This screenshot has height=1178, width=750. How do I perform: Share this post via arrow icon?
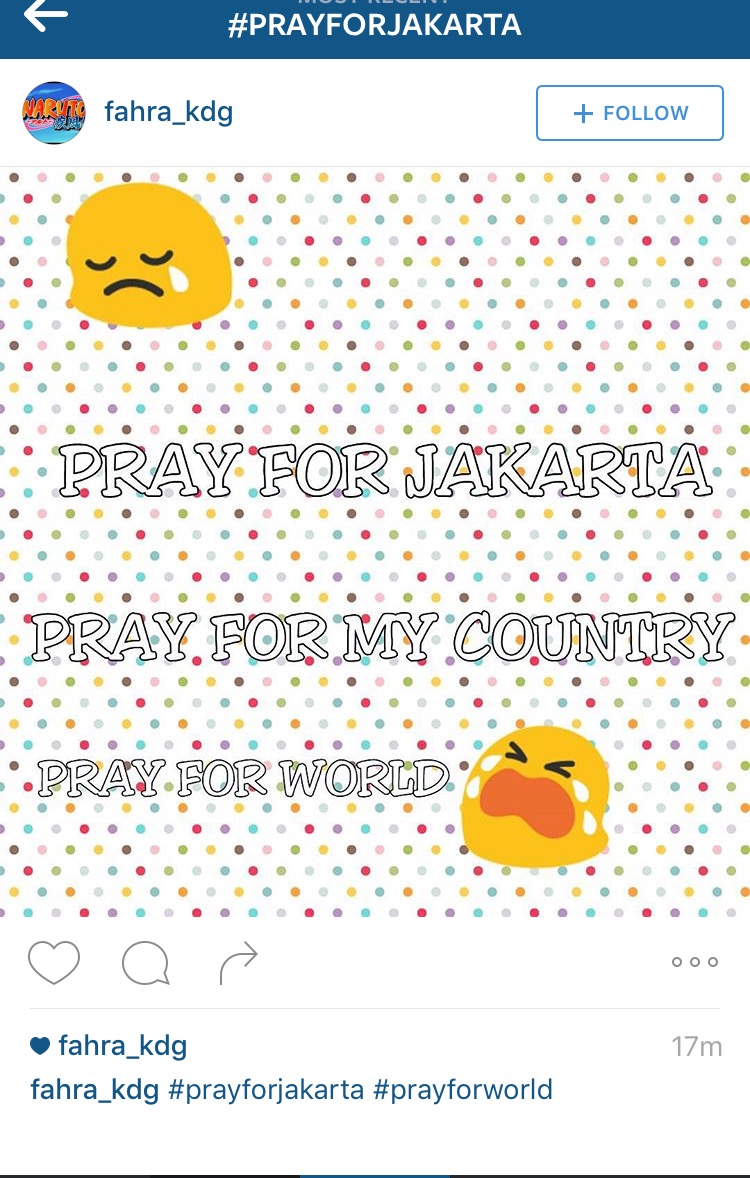coord(238,962)
